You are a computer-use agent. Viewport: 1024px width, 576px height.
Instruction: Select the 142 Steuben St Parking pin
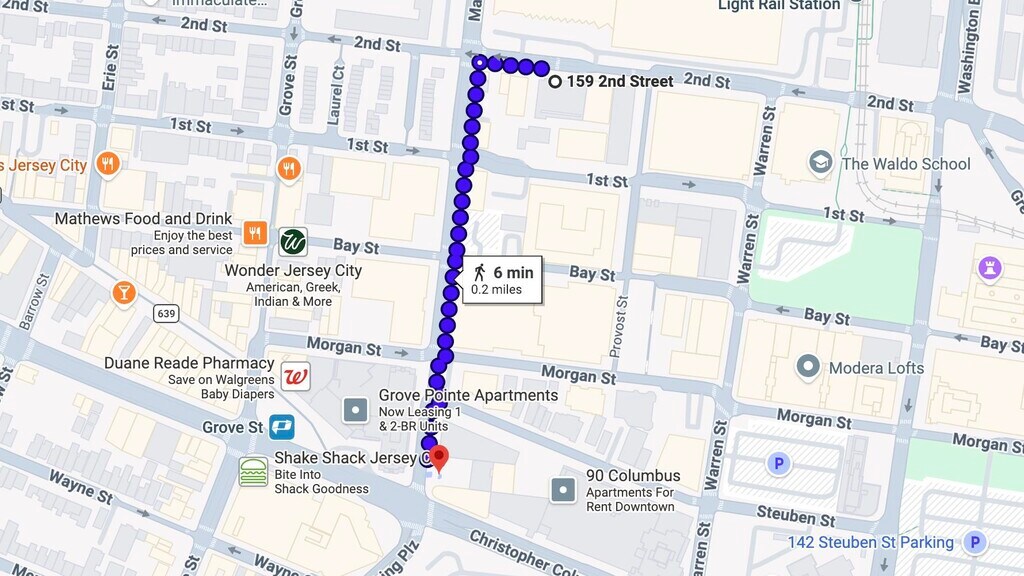[974, 542]
